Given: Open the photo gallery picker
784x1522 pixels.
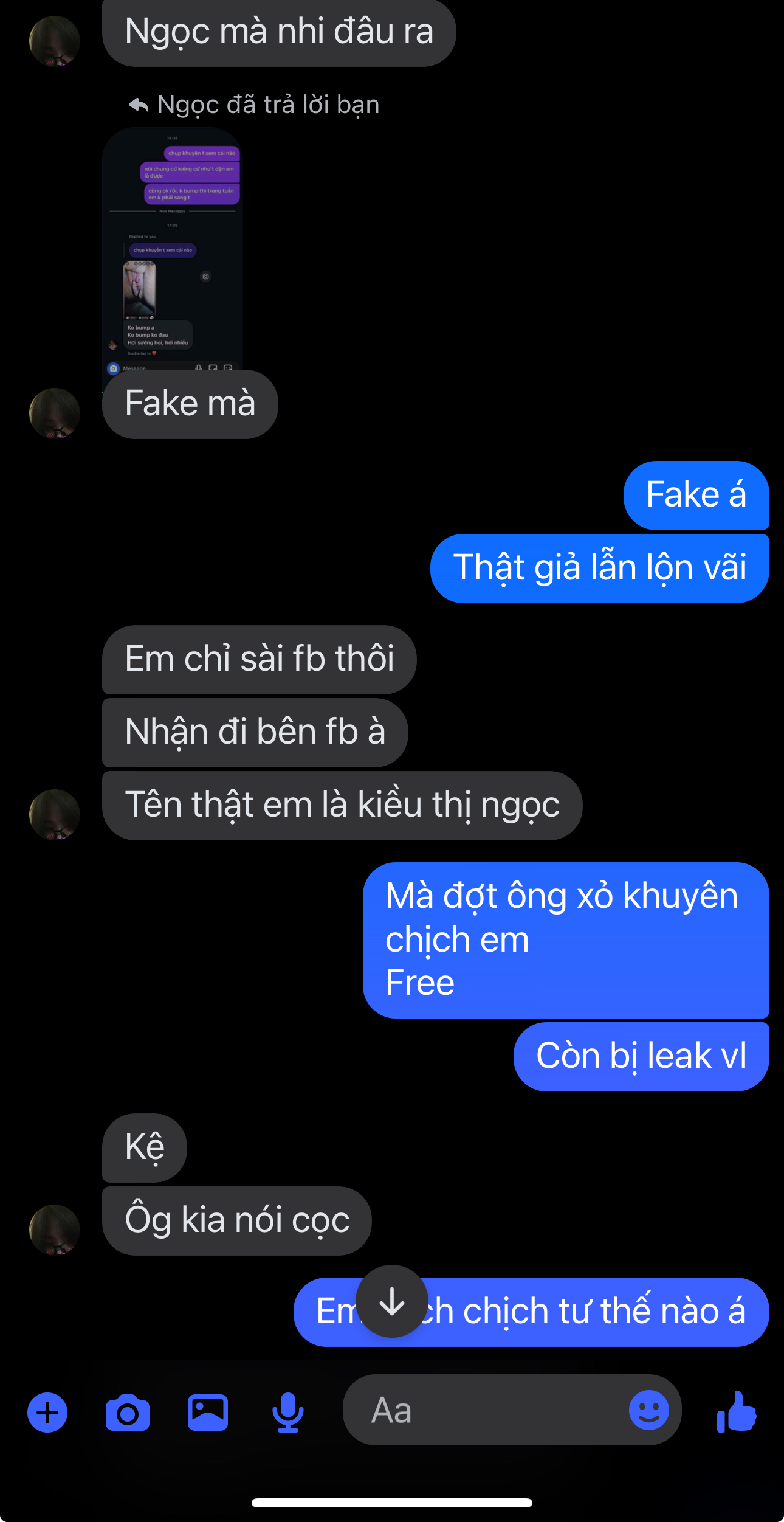Looking at the screenshot, I should coord(208,1412).
